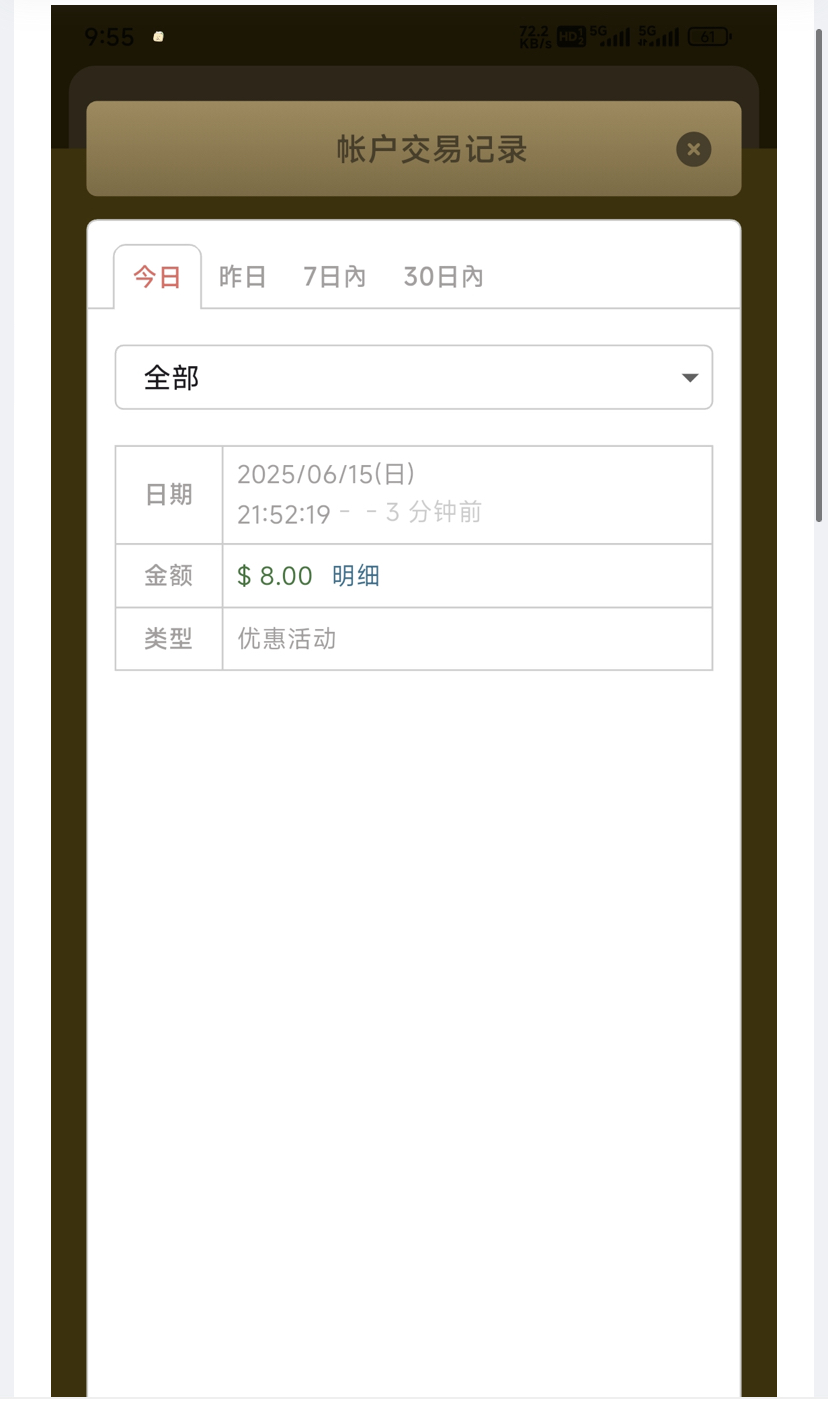Open 明细 for the $8.00 transaction
Viewport: 828px width, 1409px height.
(x=356, y=576)
